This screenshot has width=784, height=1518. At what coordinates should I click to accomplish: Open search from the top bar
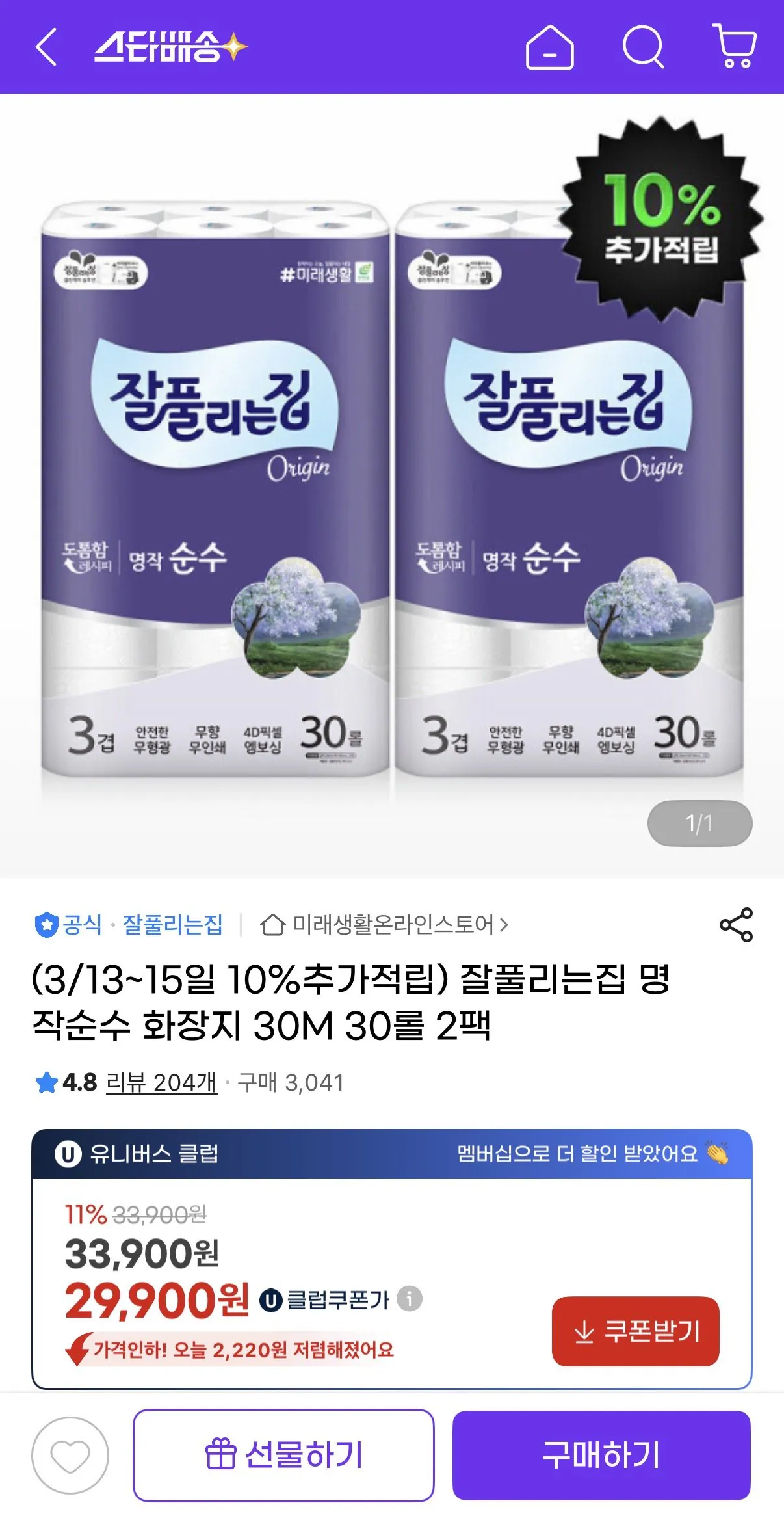click(x=643, y=47)
